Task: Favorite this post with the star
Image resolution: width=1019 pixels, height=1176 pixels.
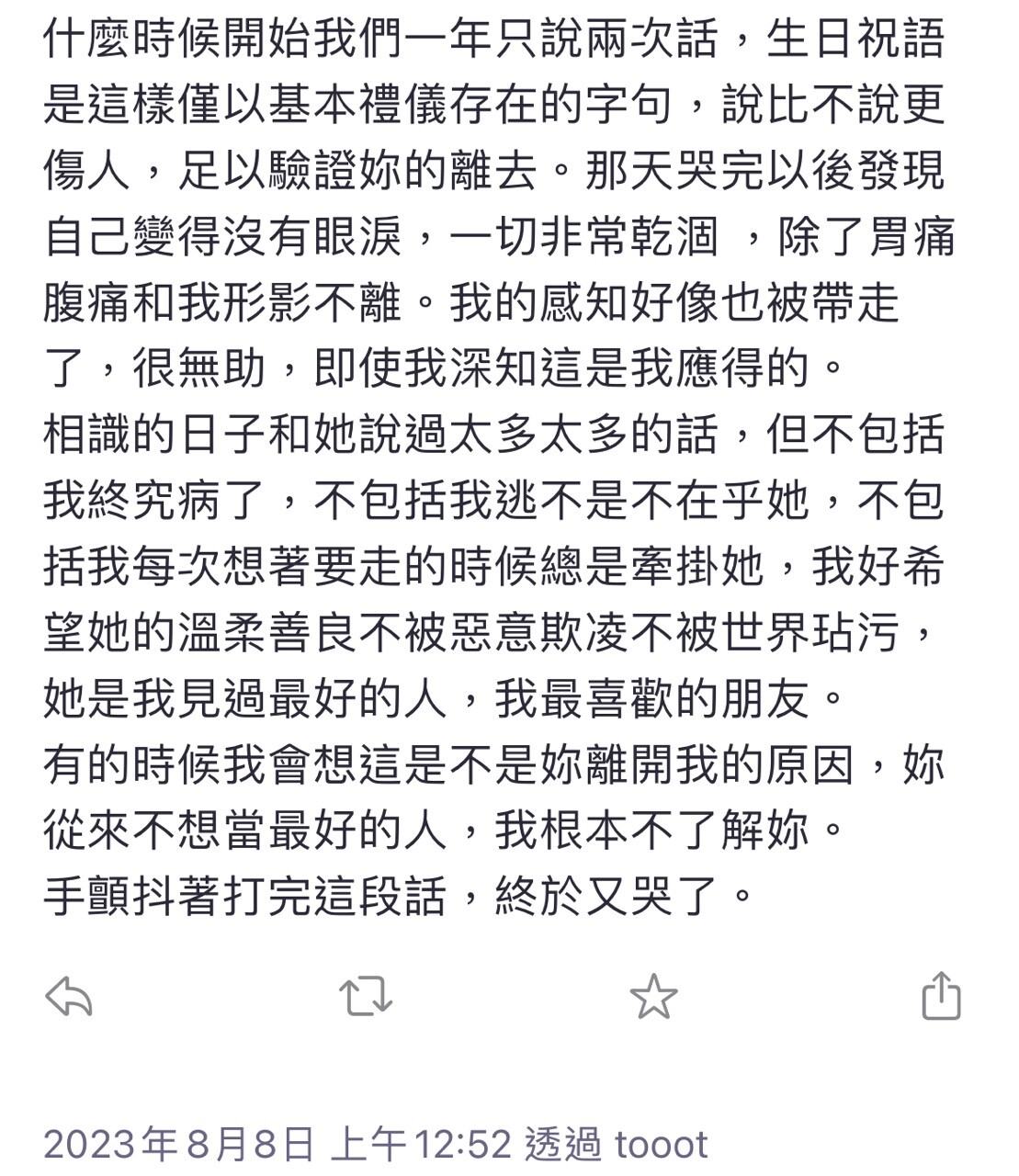Action: click(653, 996)
